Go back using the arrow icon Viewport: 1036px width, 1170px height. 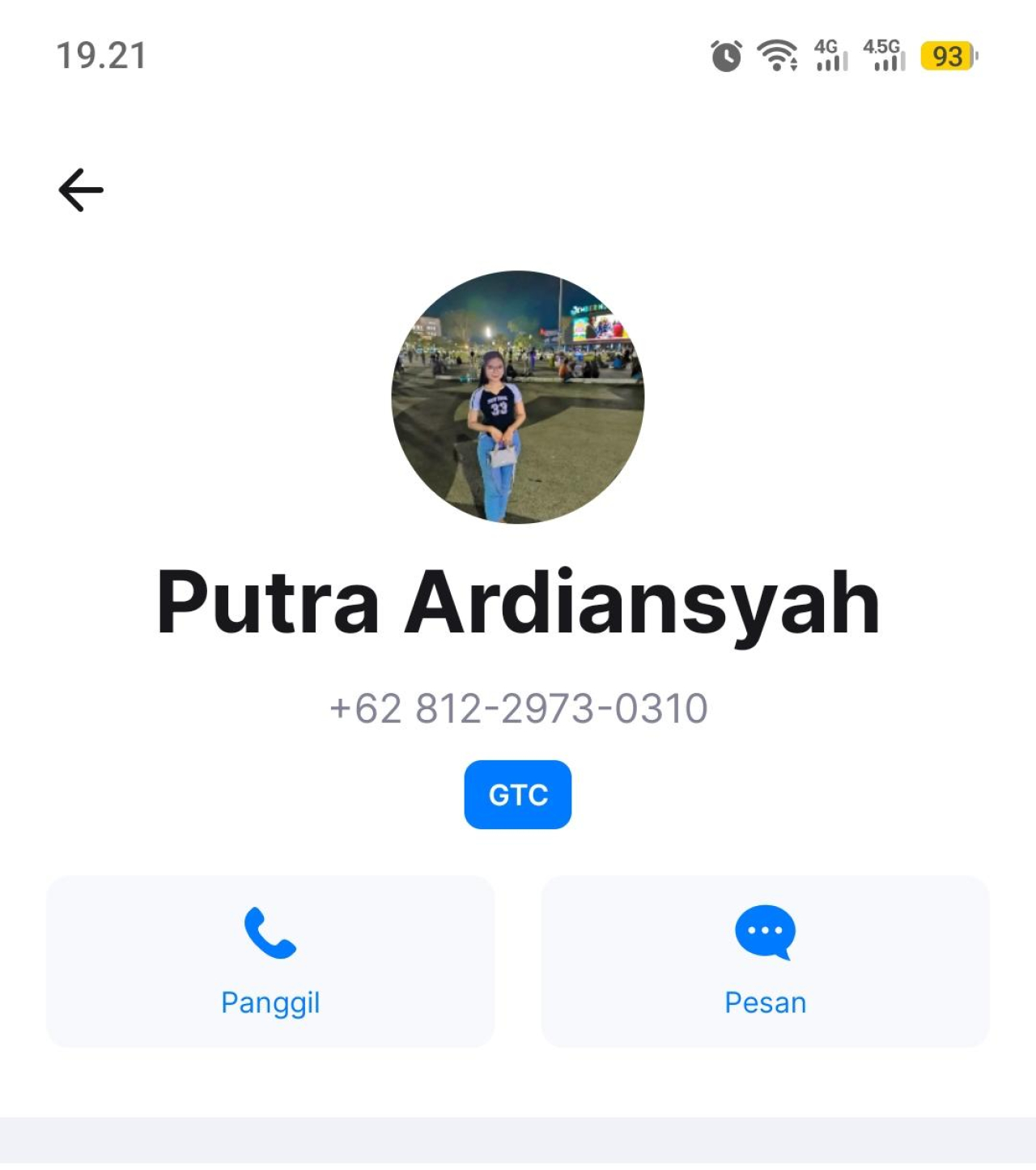click(81, 190)
